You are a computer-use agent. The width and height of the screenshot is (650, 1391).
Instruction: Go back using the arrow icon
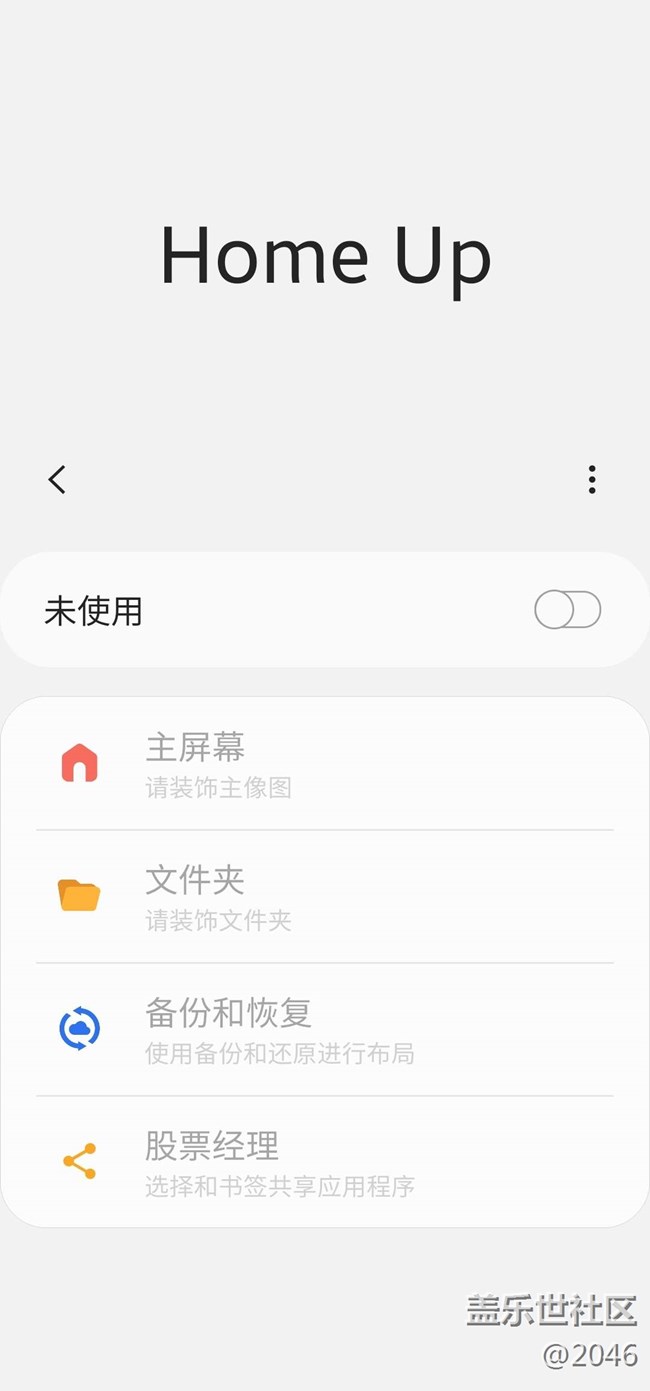[57, 480]
